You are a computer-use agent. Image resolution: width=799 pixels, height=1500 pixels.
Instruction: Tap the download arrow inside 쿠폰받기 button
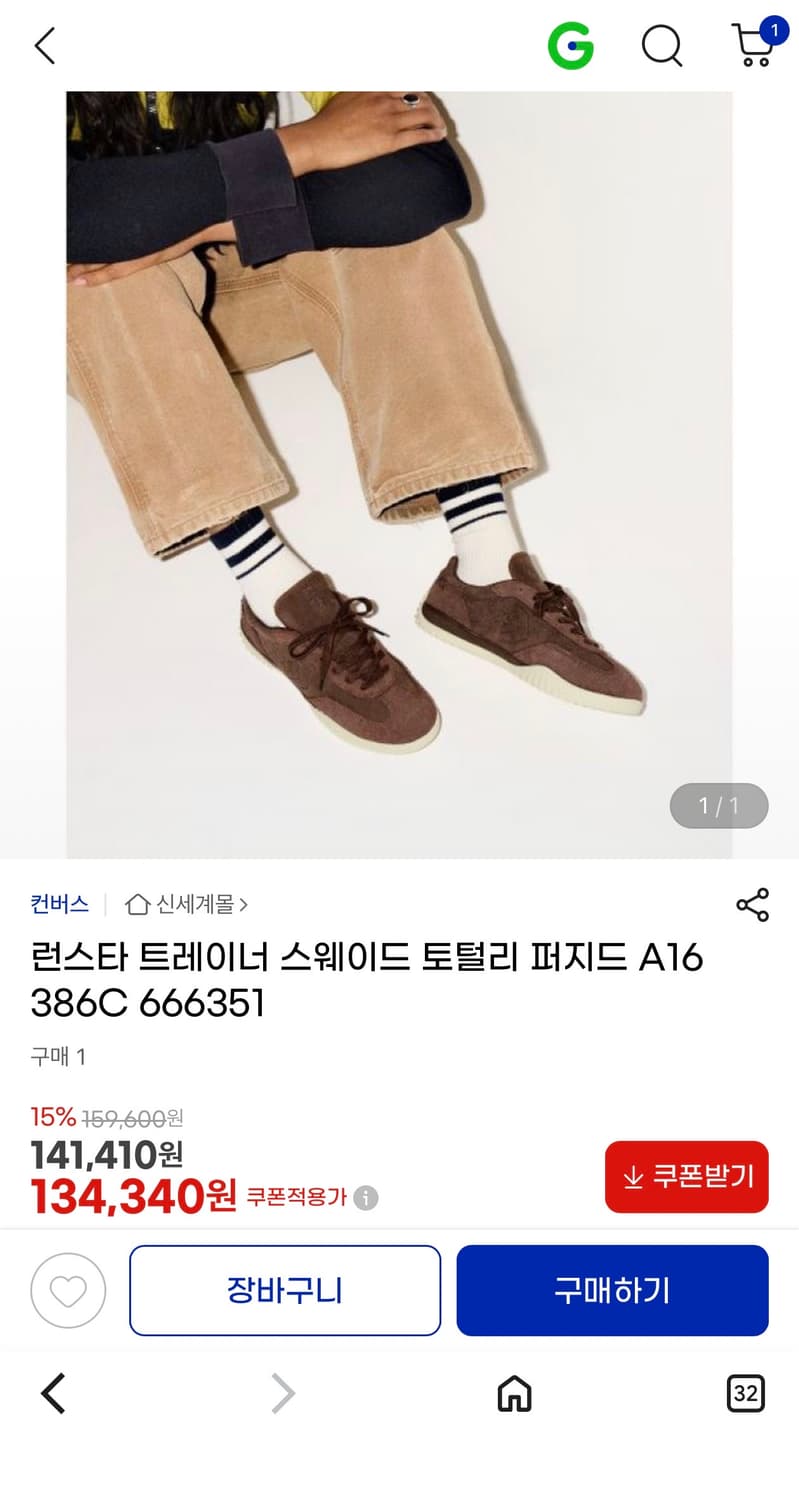coord(631,1178)
